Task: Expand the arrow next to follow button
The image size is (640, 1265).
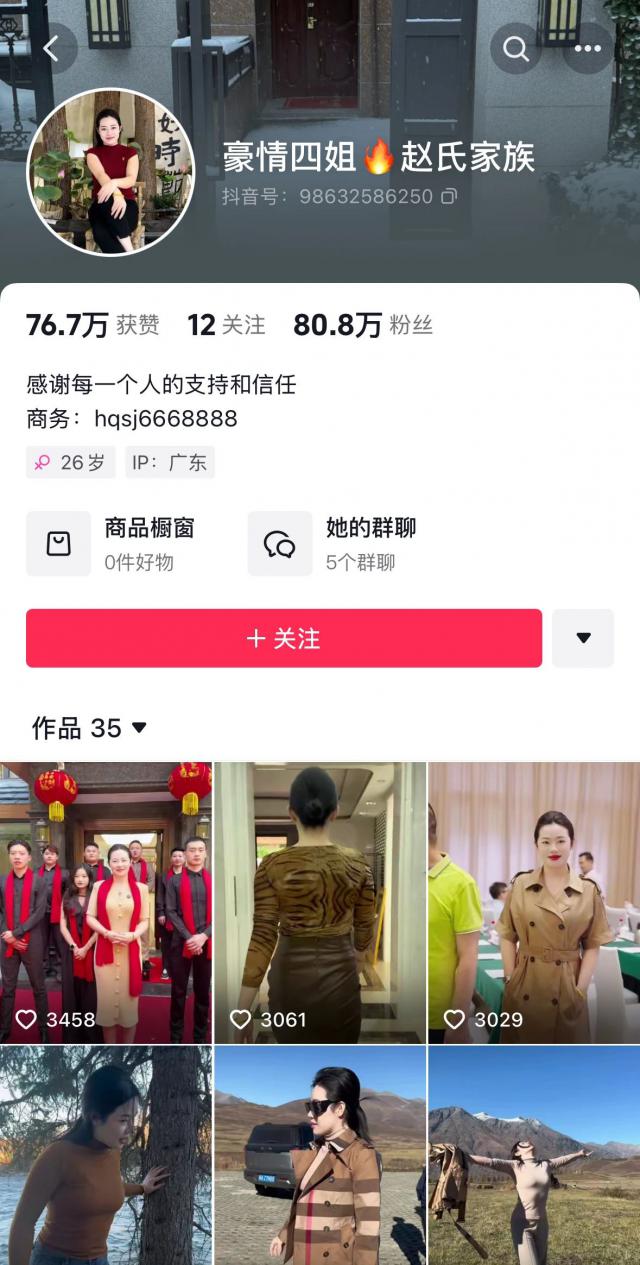Action: pos(583,638)
